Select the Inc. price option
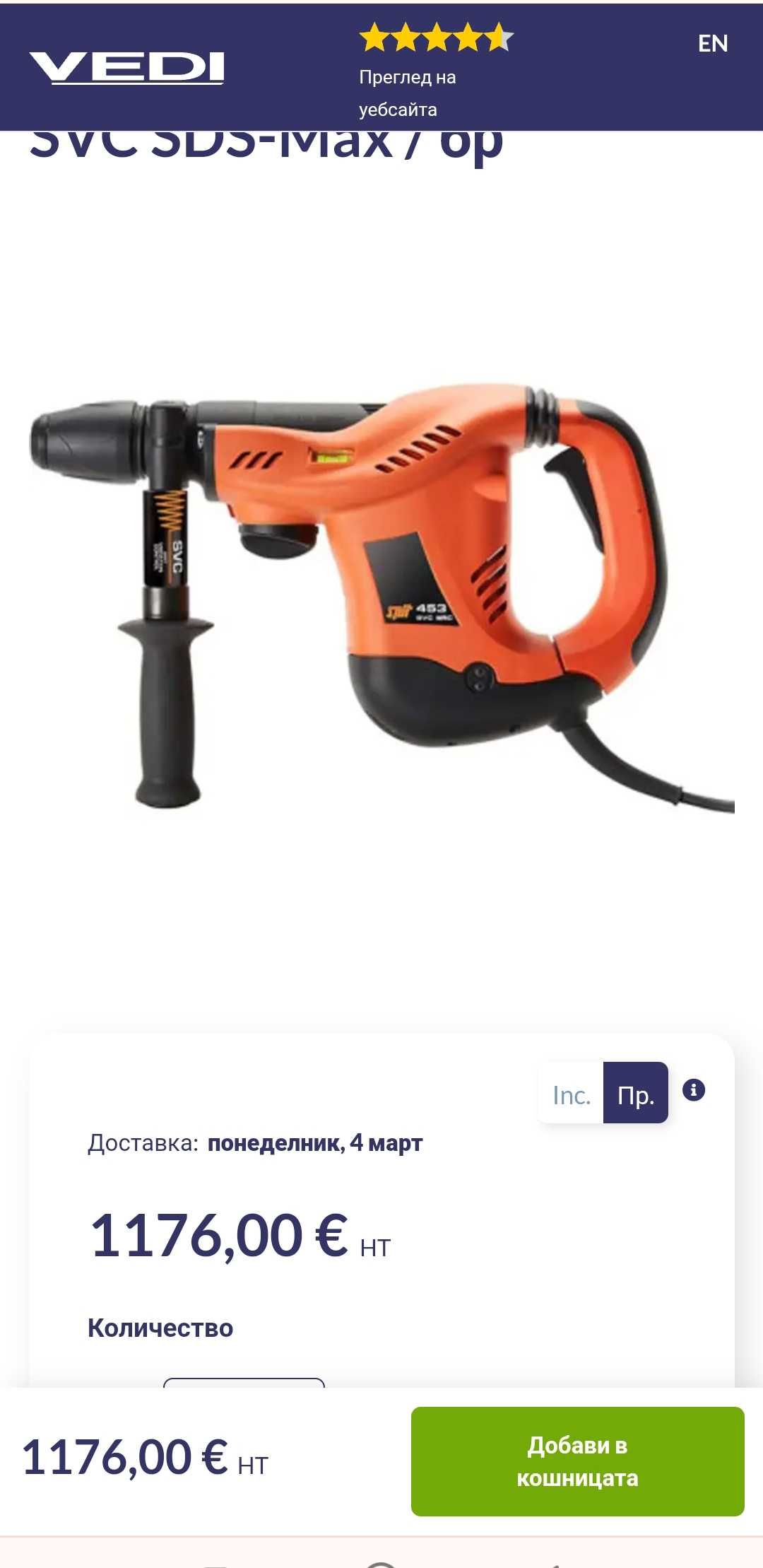763x1568 pixels. click(571, 1094)
